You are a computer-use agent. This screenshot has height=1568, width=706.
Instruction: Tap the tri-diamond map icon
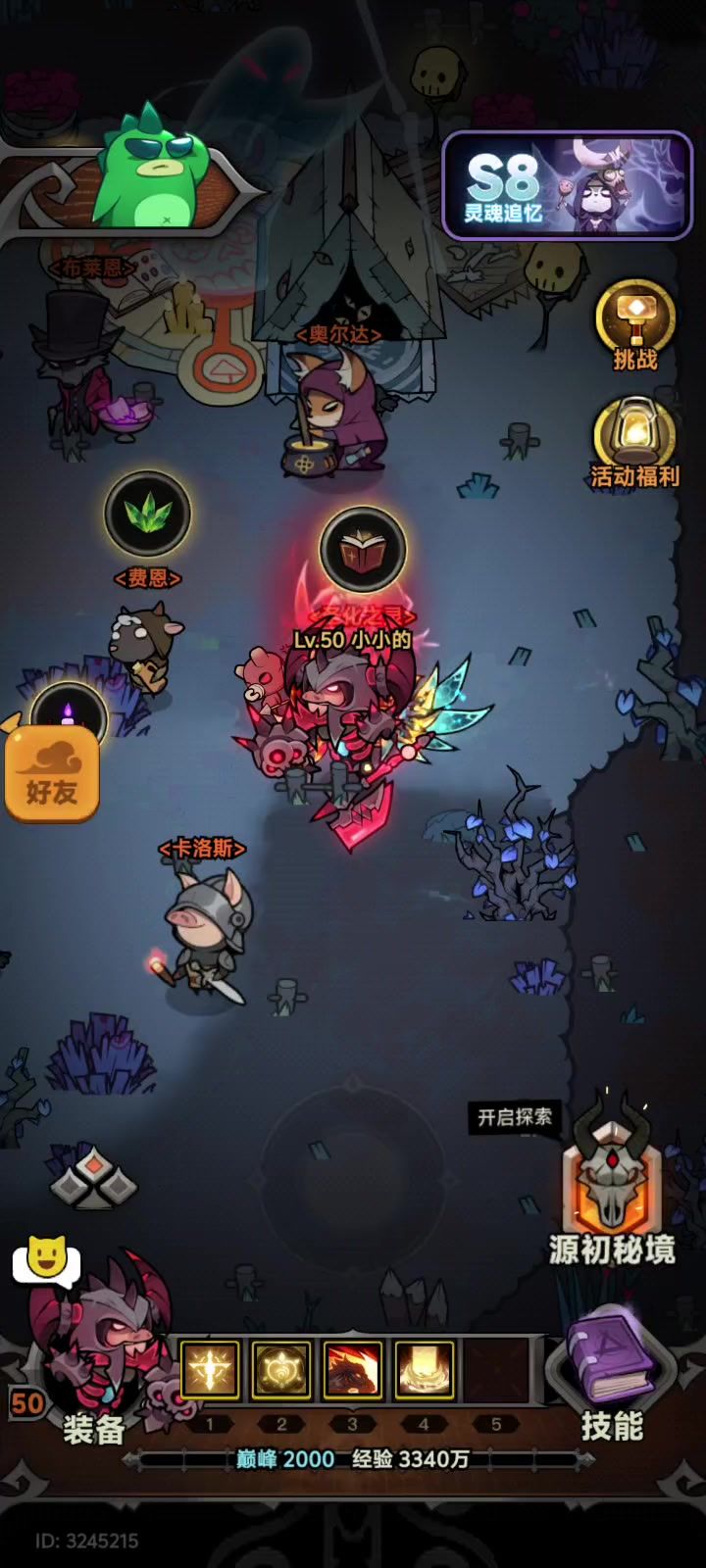(93, 1178)
